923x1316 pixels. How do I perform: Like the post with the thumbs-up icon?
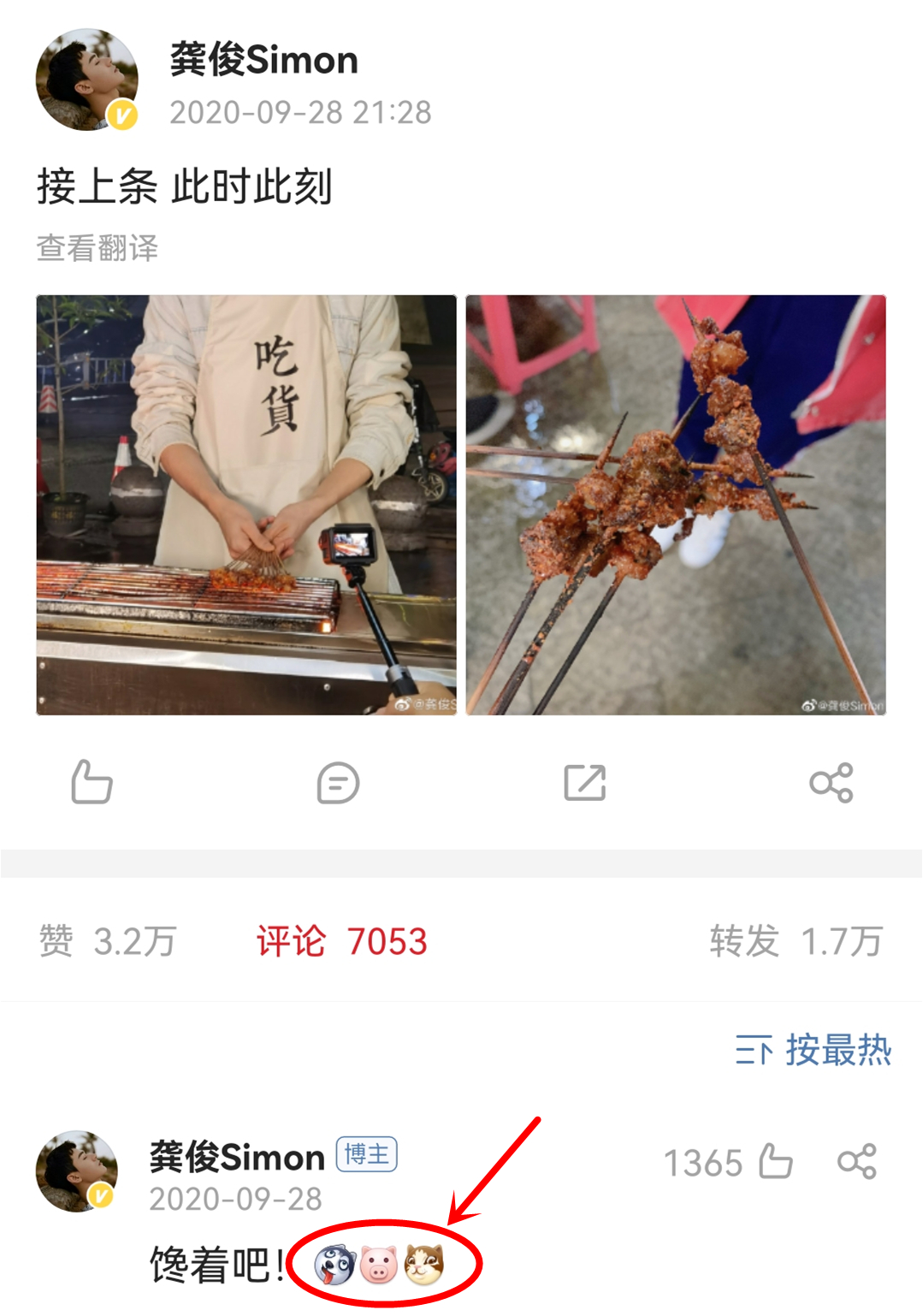92,782
